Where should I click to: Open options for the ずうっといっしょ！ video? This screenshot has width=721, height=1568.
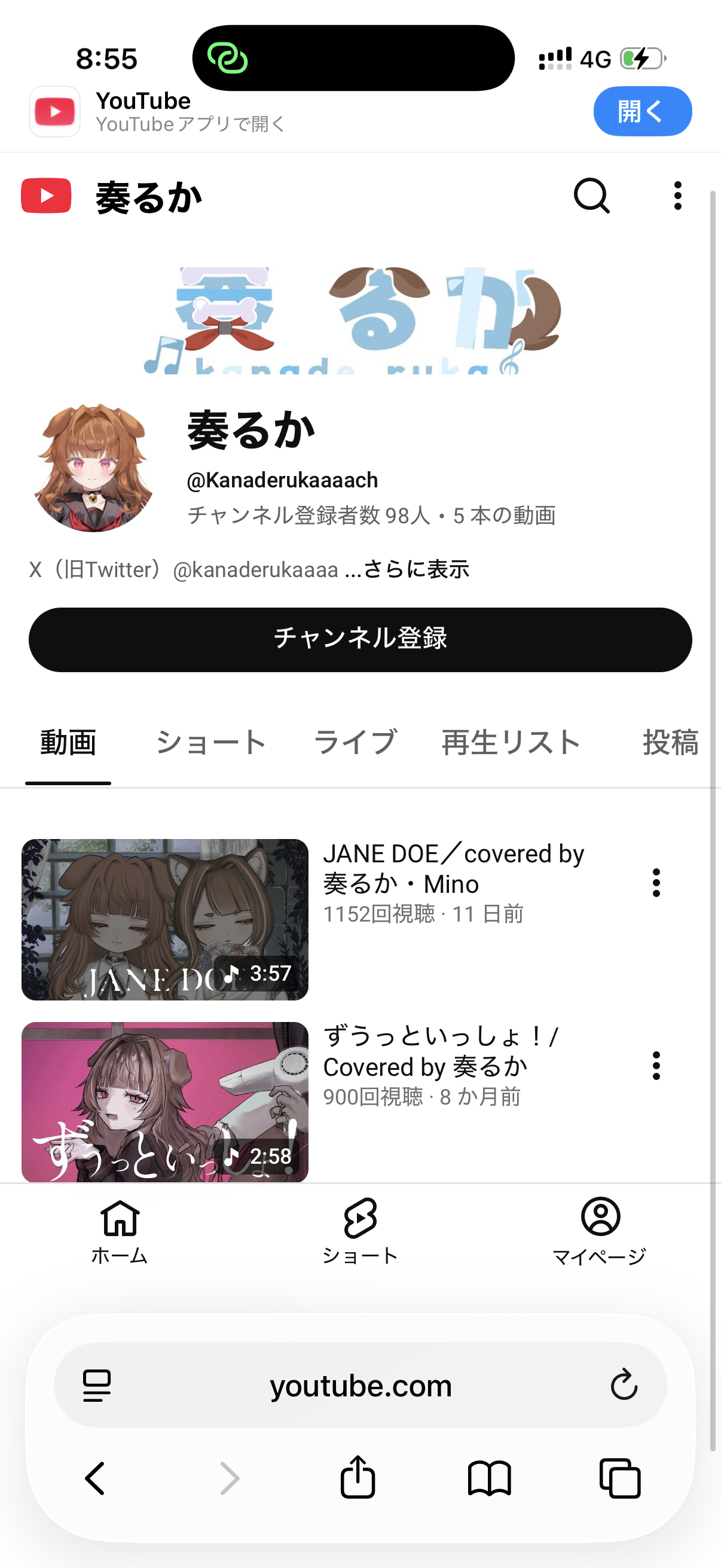tap(656, 1066)
